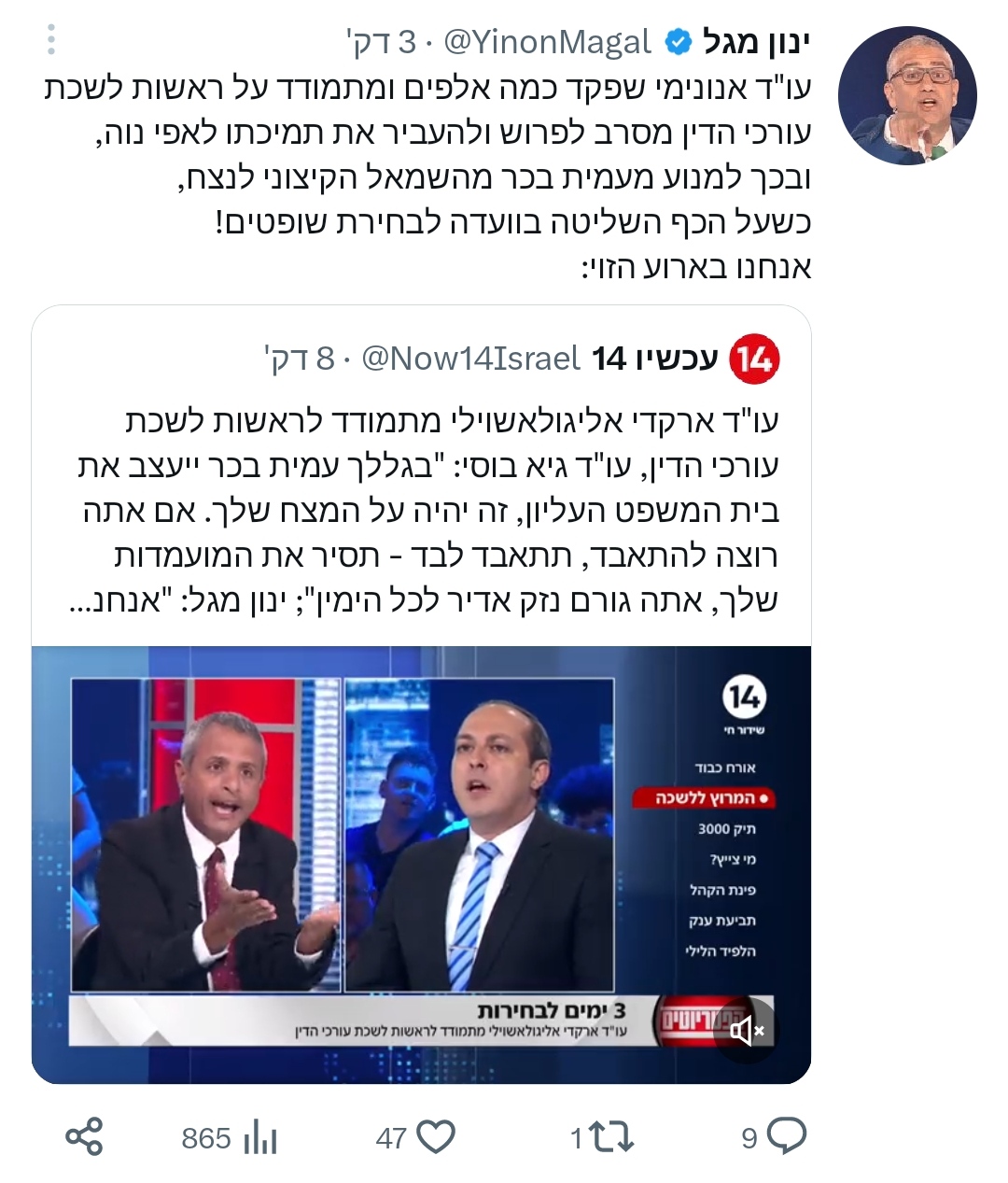The width and height of the screenshot is (1008, 1183).
Task: Repost this tweet
Action: [x=612, y=1137]
